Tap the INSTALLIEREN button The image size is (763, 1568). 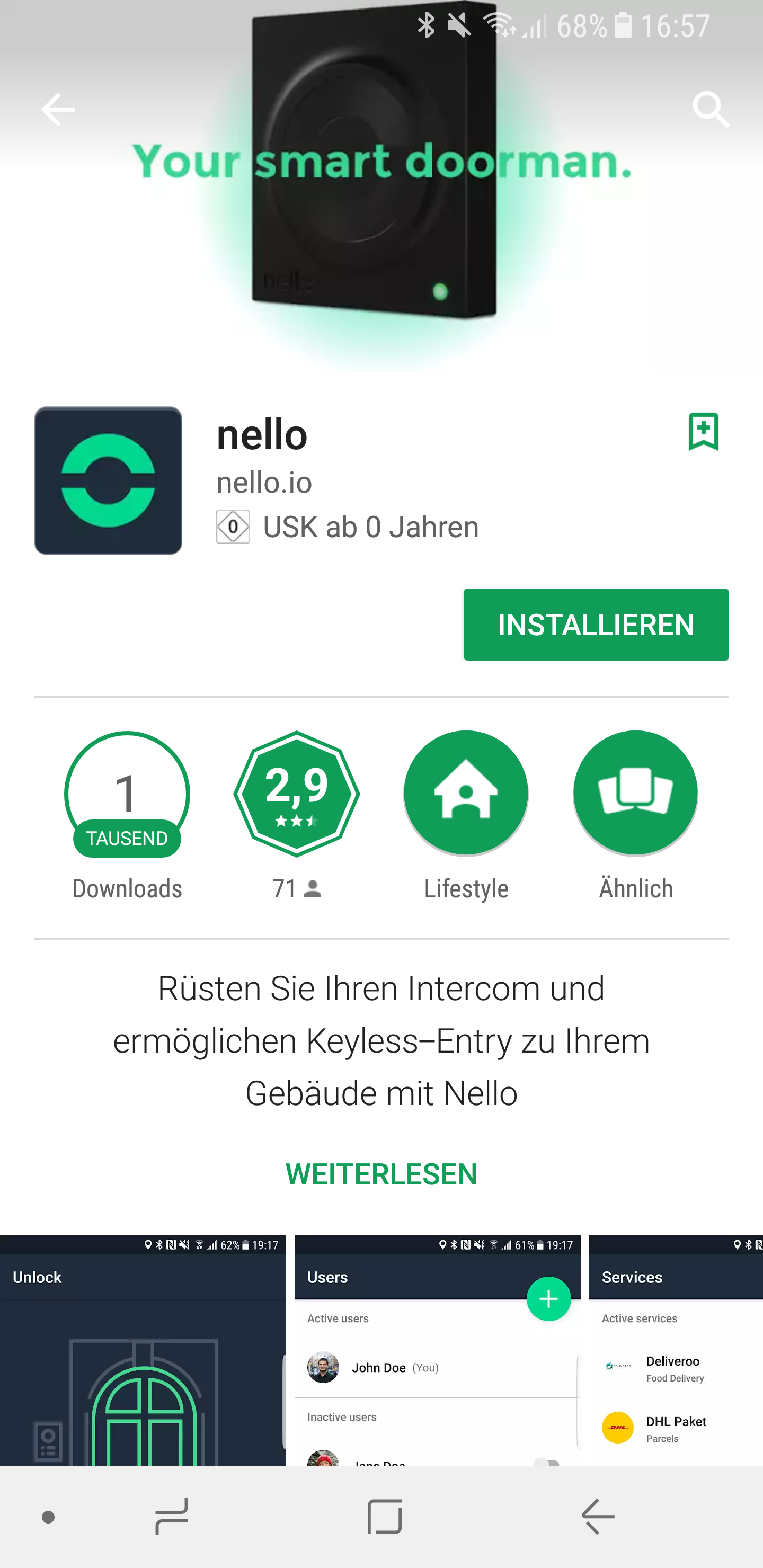click(596, 625)
